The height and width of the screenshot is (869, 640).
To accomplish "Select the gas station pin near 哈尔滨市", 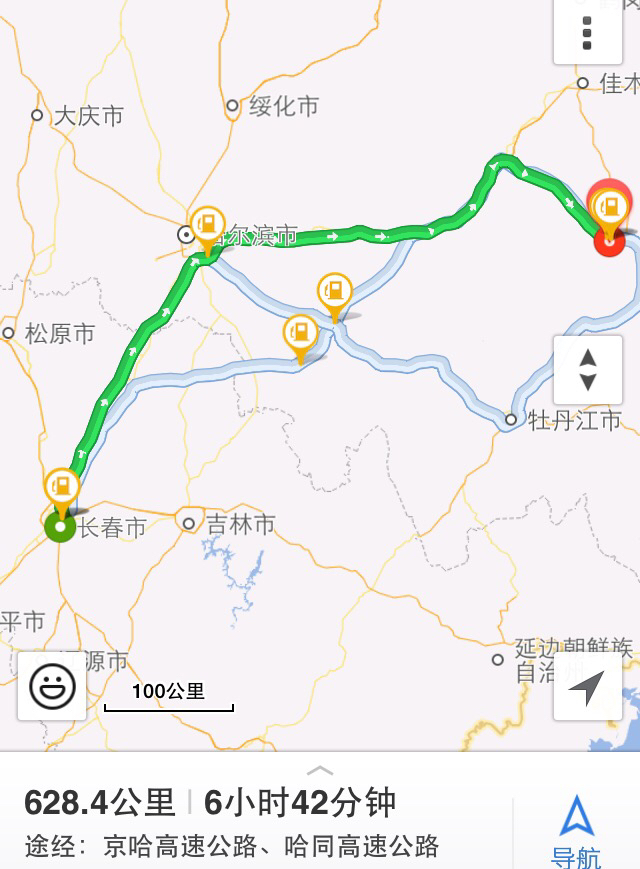I will point(207,225).
